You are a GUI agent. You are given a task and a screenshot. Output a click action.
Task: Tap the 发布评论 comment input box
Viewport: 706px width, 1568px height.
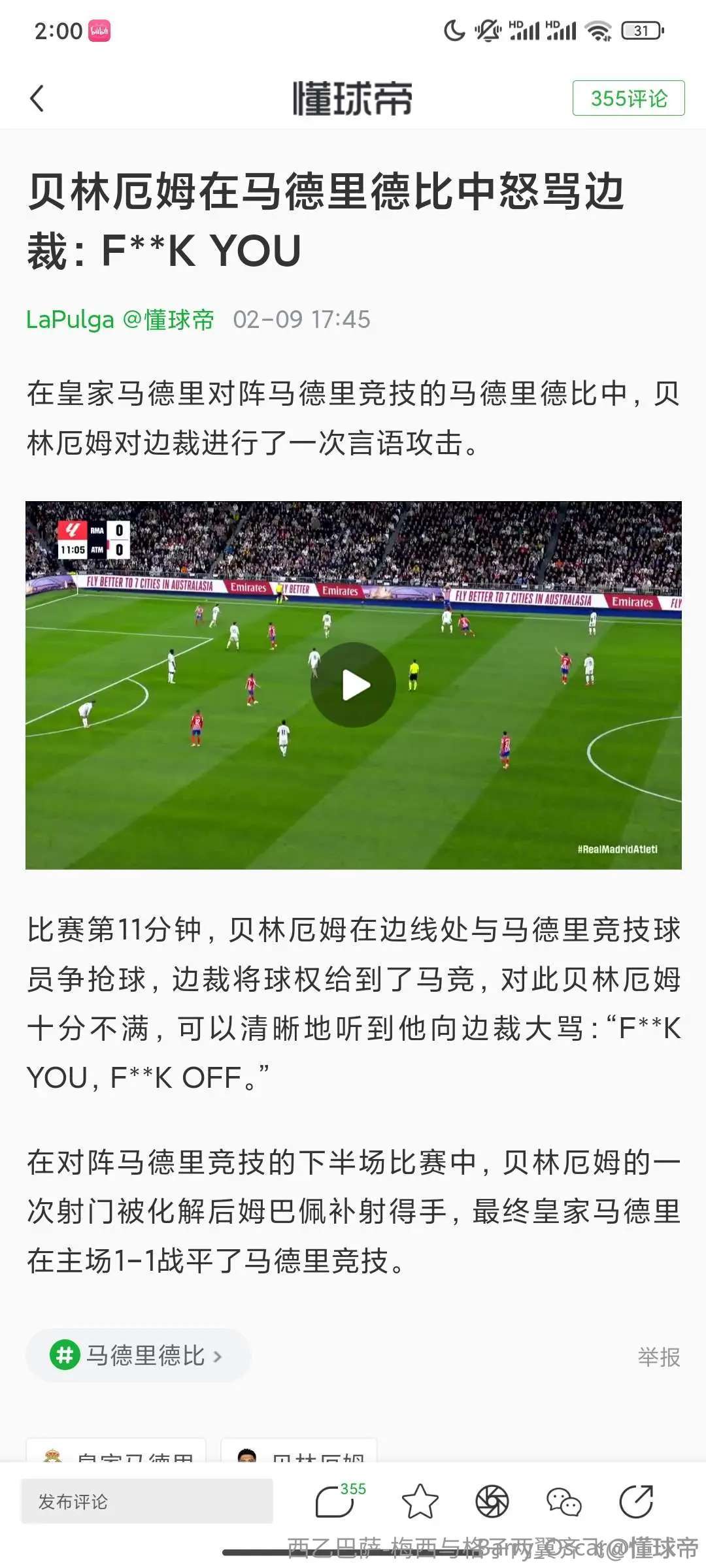point(147,1501)
